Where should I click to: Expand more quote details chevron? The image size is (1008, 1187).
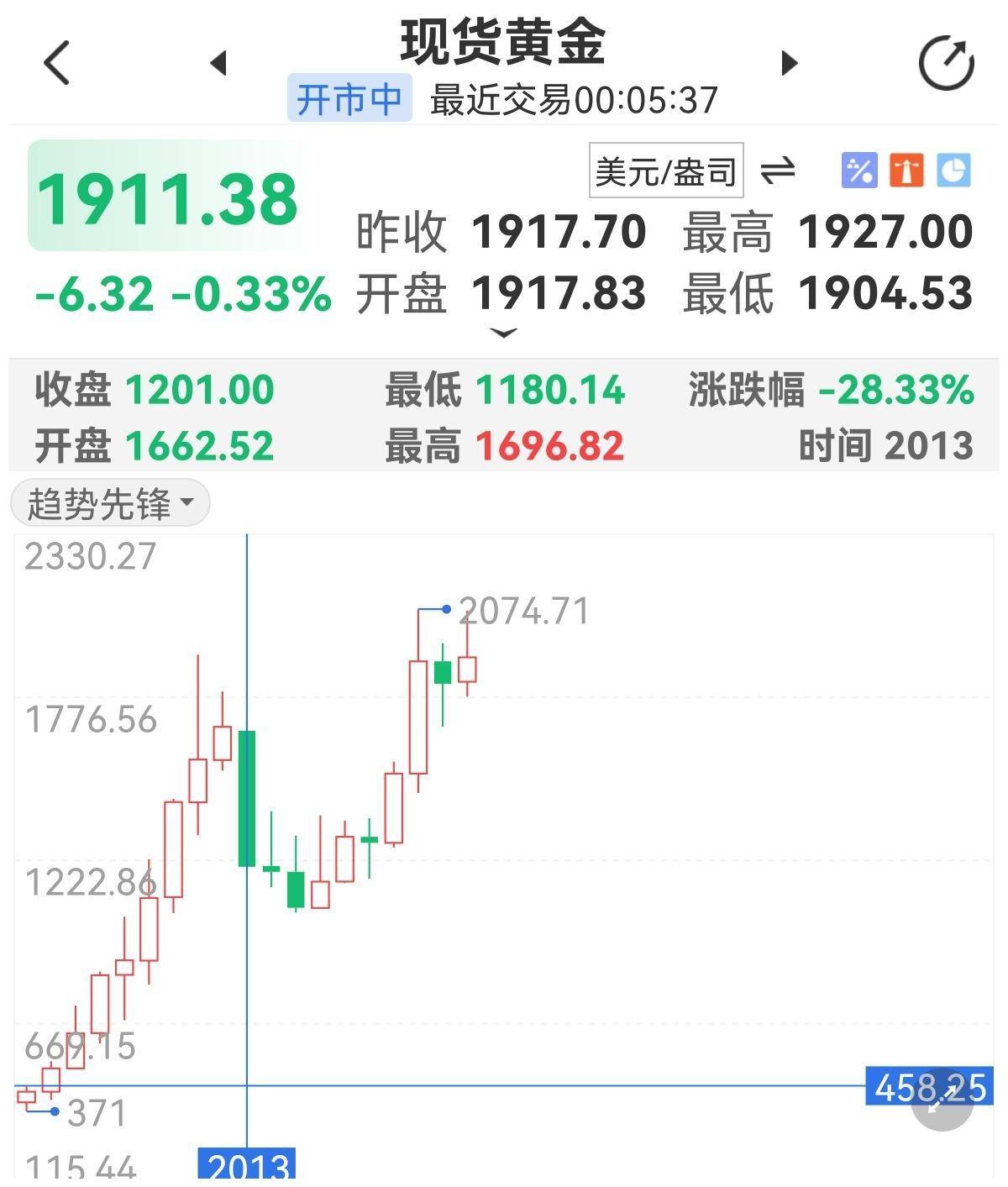[x=503, y=334]
